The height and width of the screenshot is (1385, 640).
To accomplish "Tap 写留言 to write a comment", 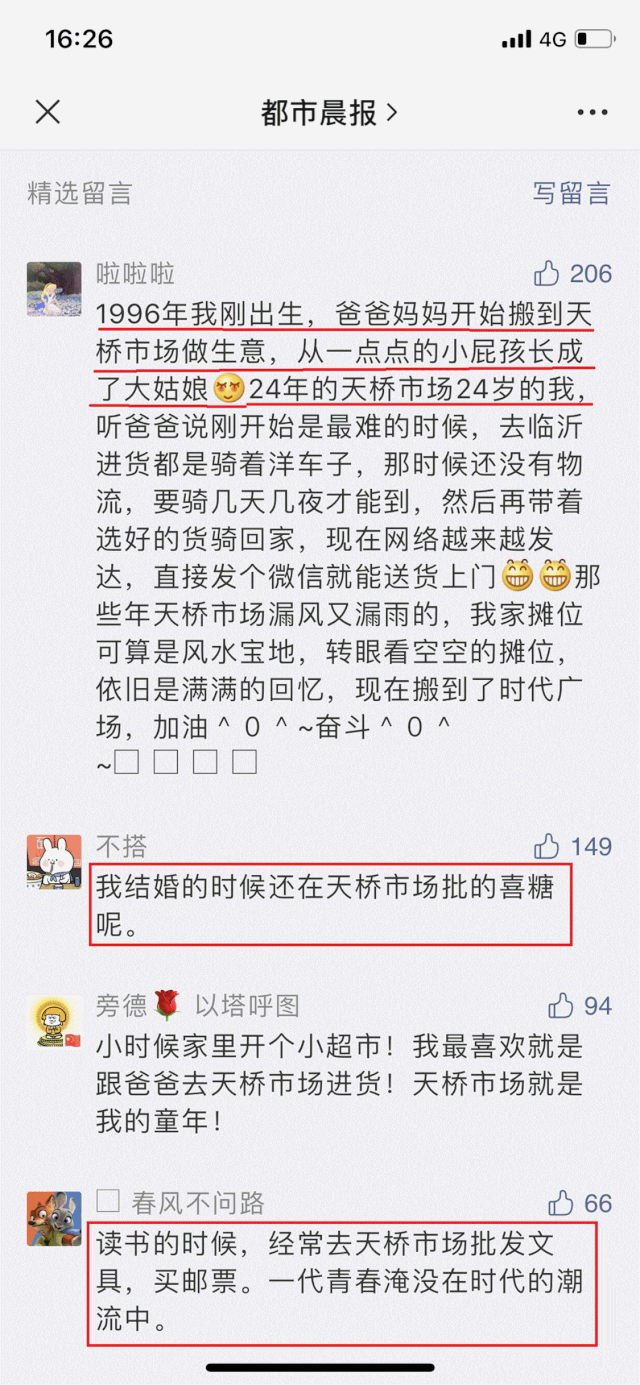I will click(x=571, y=193).
